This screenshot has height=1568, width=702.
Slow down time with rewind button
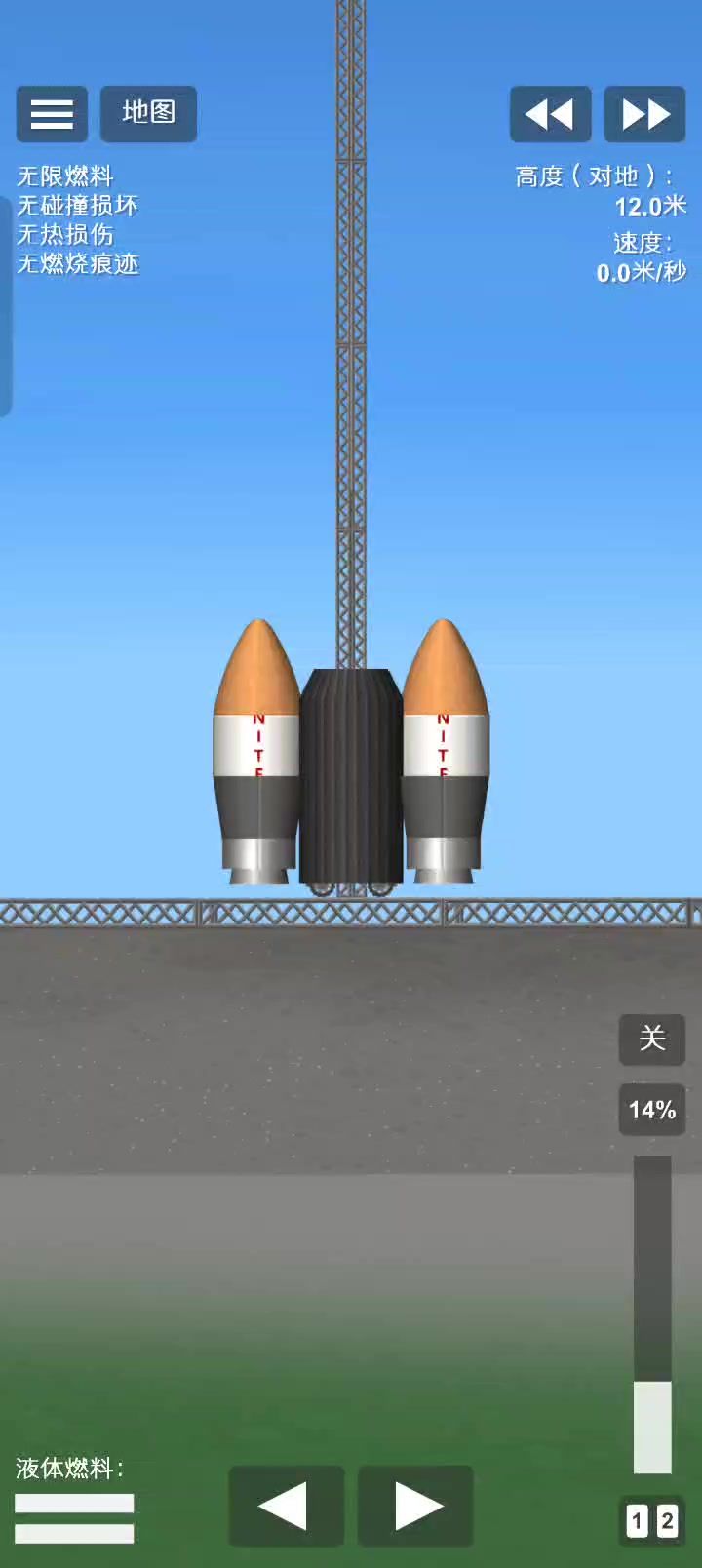(550, 115)
